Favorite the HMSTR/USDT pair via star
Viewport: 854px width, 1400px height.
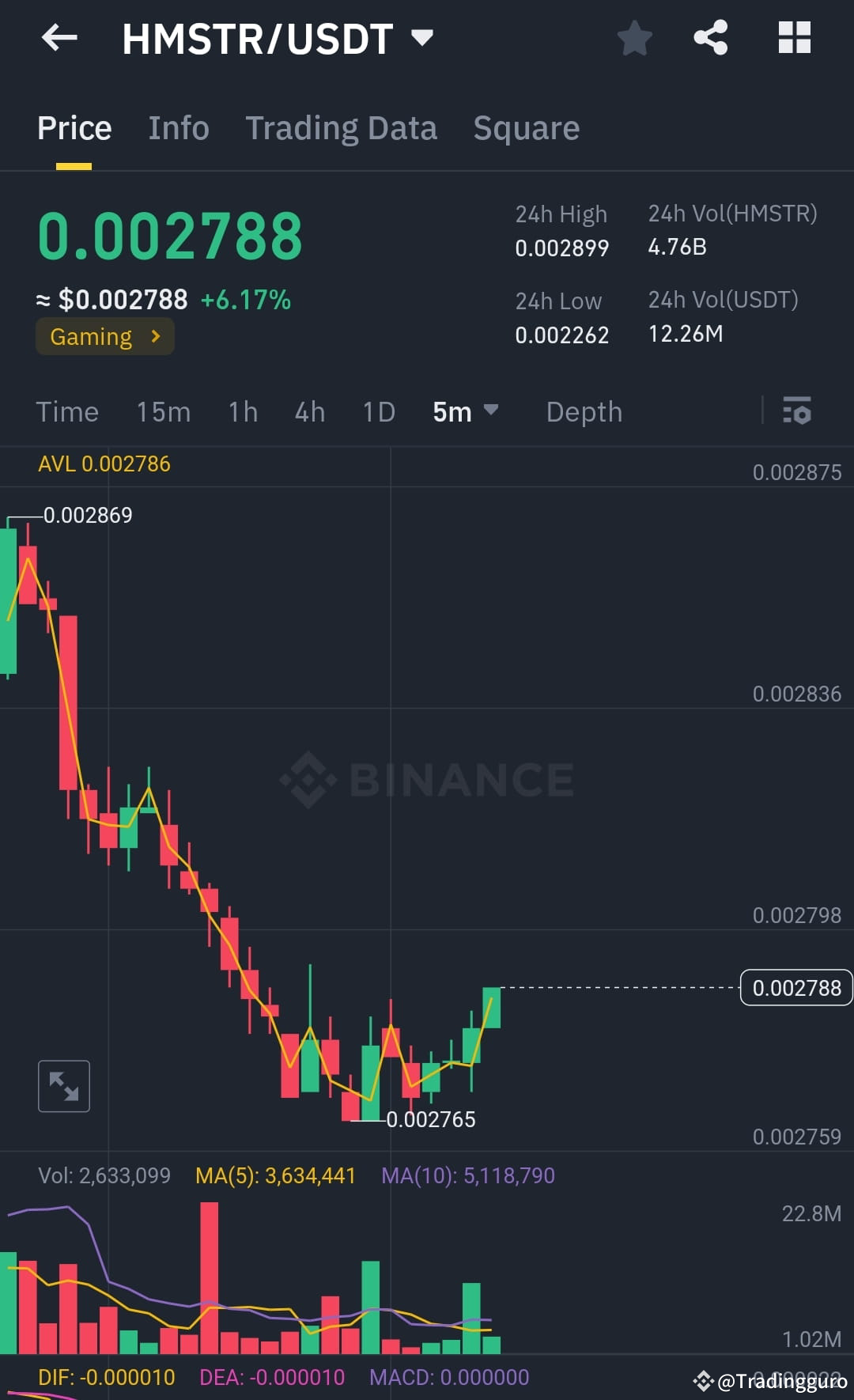[634, 36]
